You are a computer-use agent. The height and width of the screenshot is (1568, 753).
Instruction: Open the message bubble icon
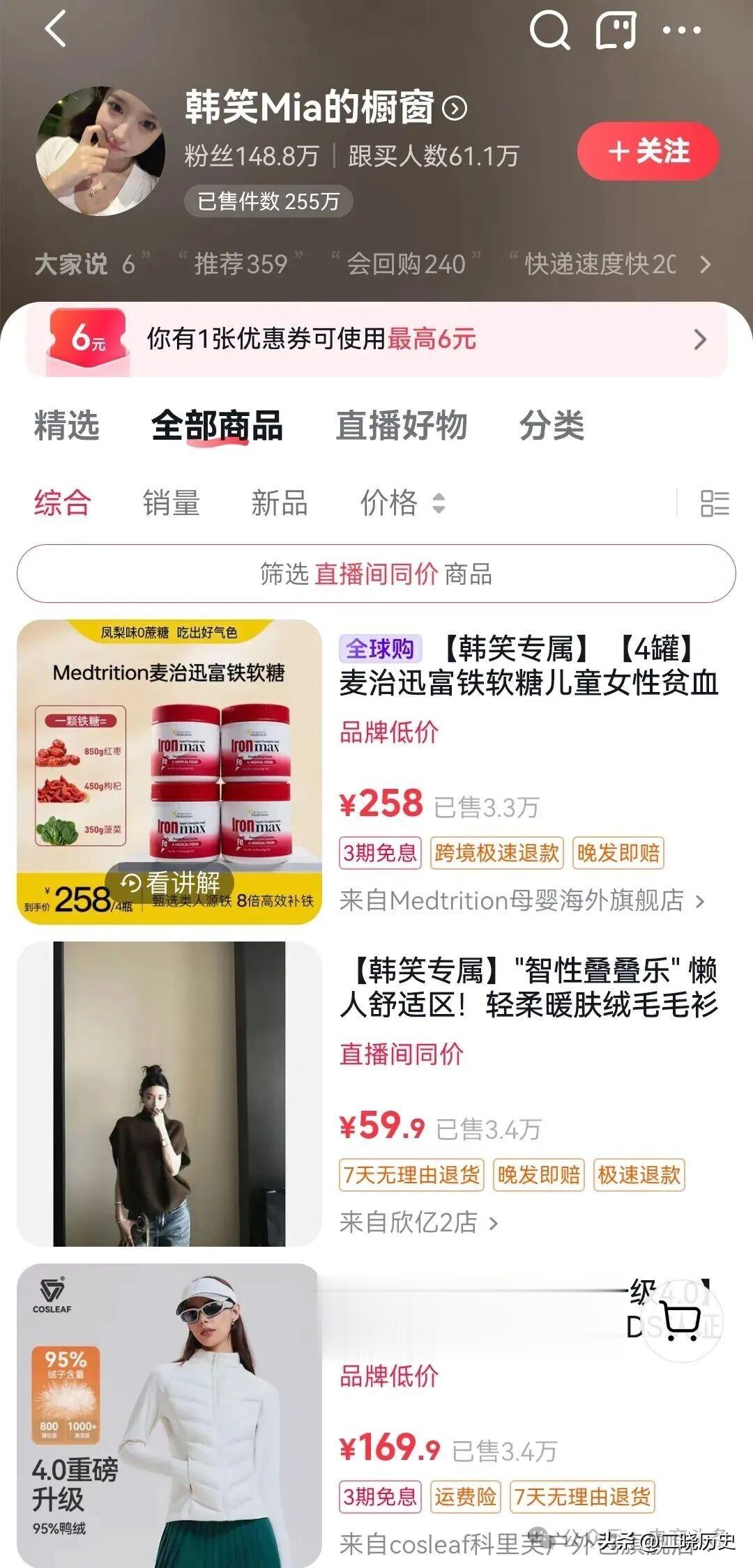click(x=616, y=31)
